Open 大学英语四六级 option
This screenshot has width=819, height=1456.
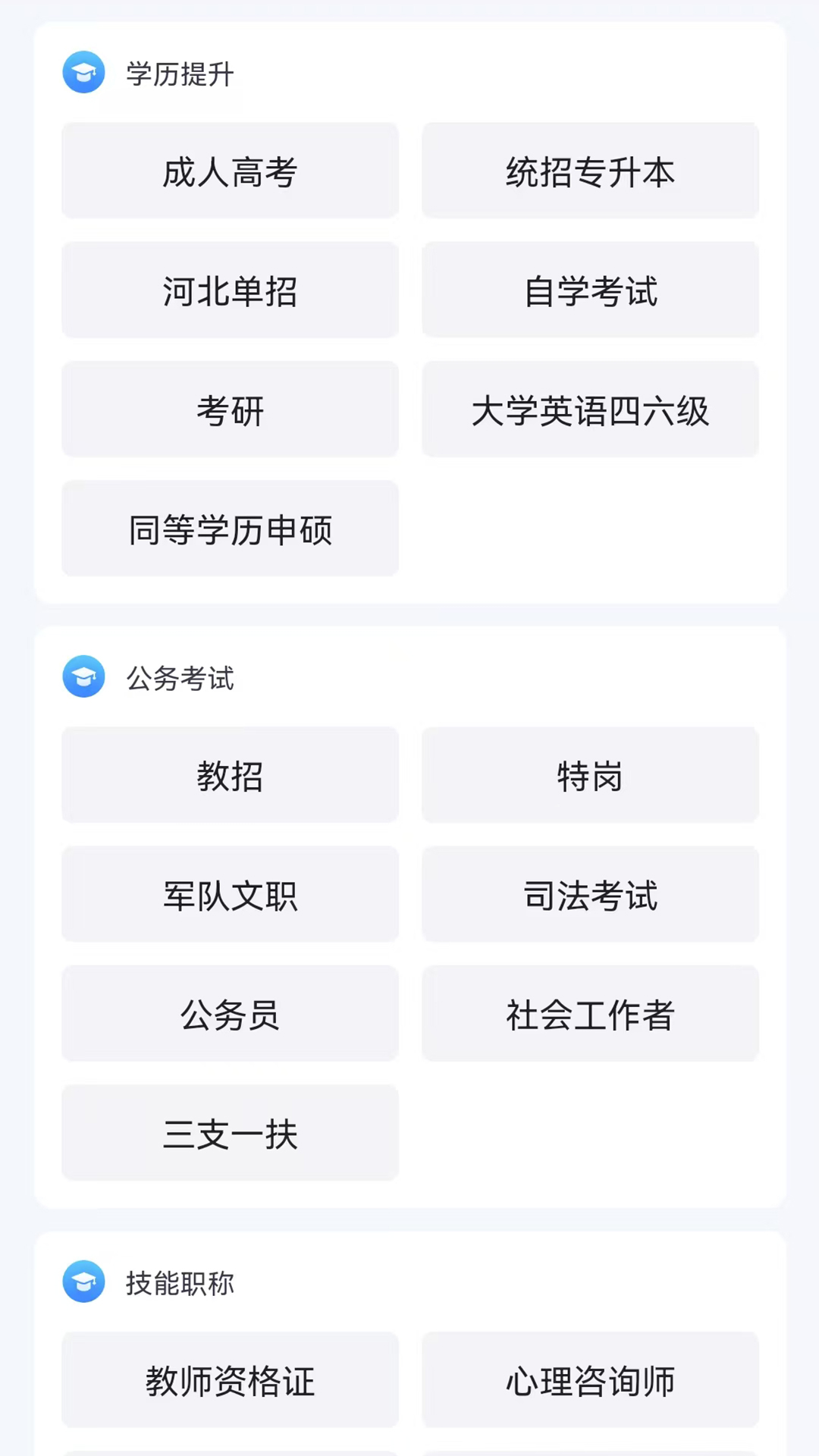tap(590, 409)
